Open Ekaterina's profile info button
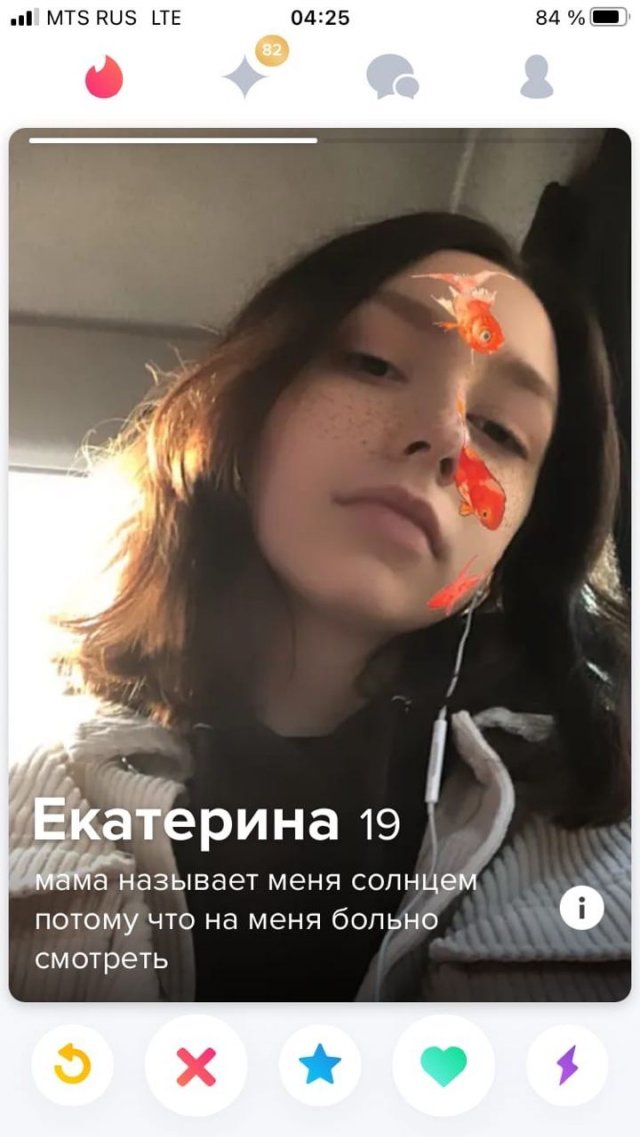 pyautogui.click(x=581, y=908)
